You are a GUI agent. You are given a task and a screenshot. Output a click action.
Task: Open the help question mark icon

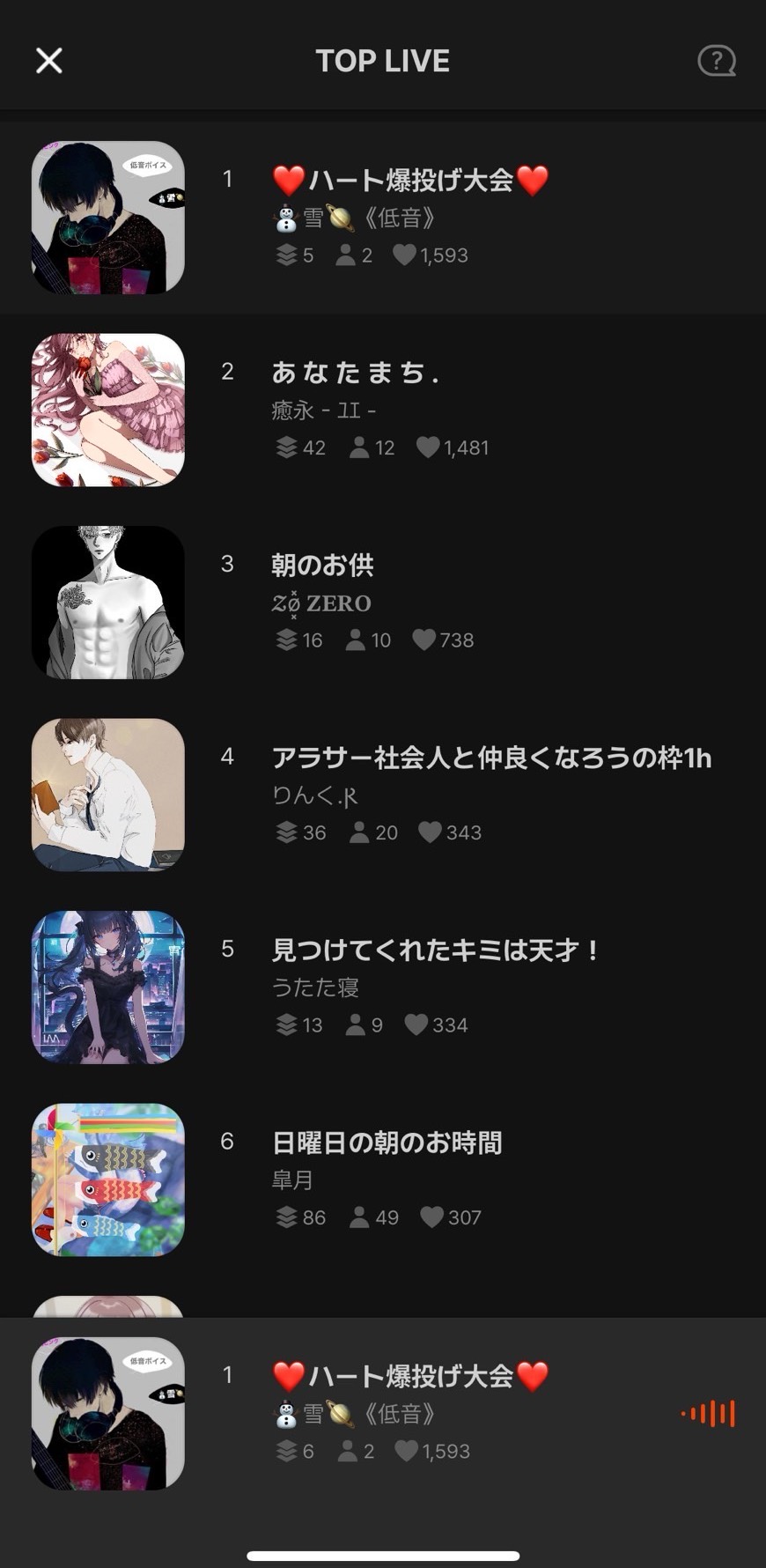(x=716, y=61)
